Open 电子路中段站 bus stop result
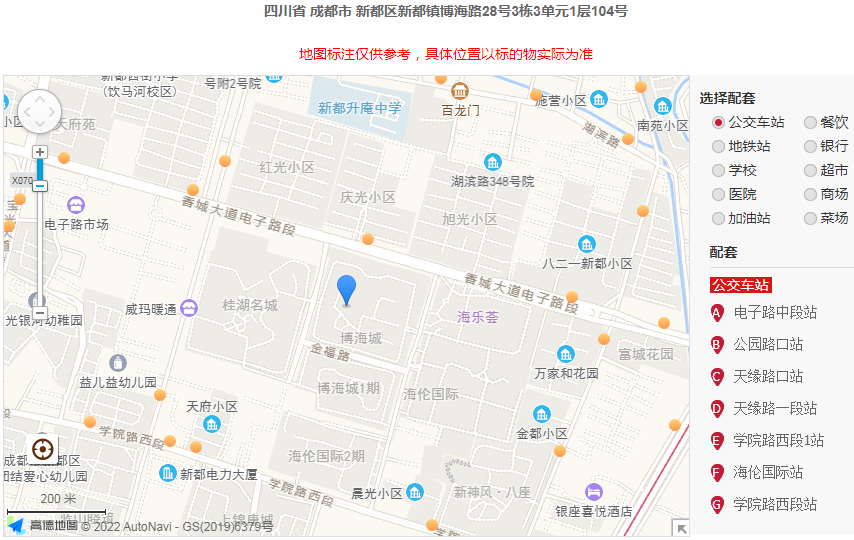 pyautogui.click(x=775, y=313)
